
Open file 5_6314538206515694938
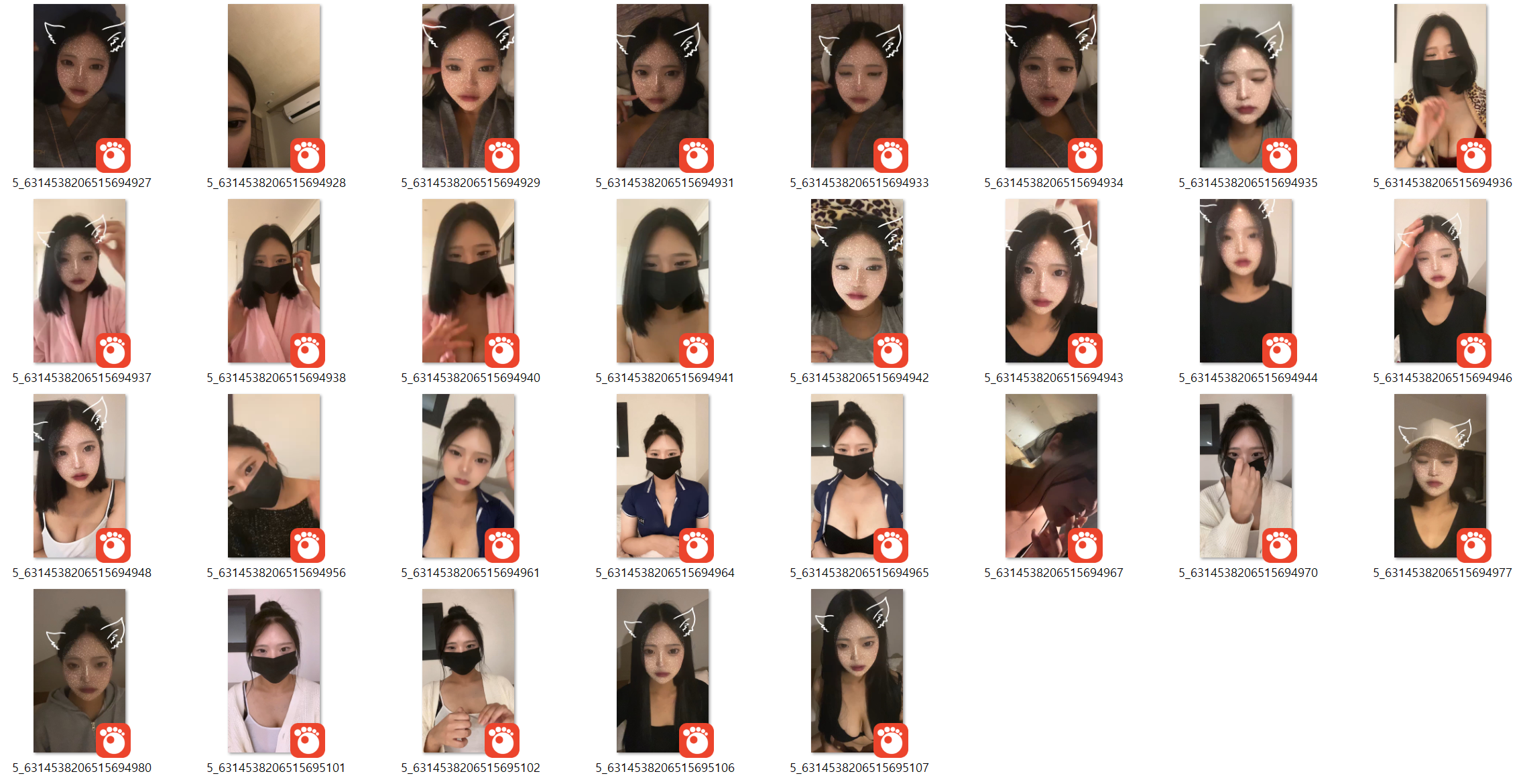[273, 281]
